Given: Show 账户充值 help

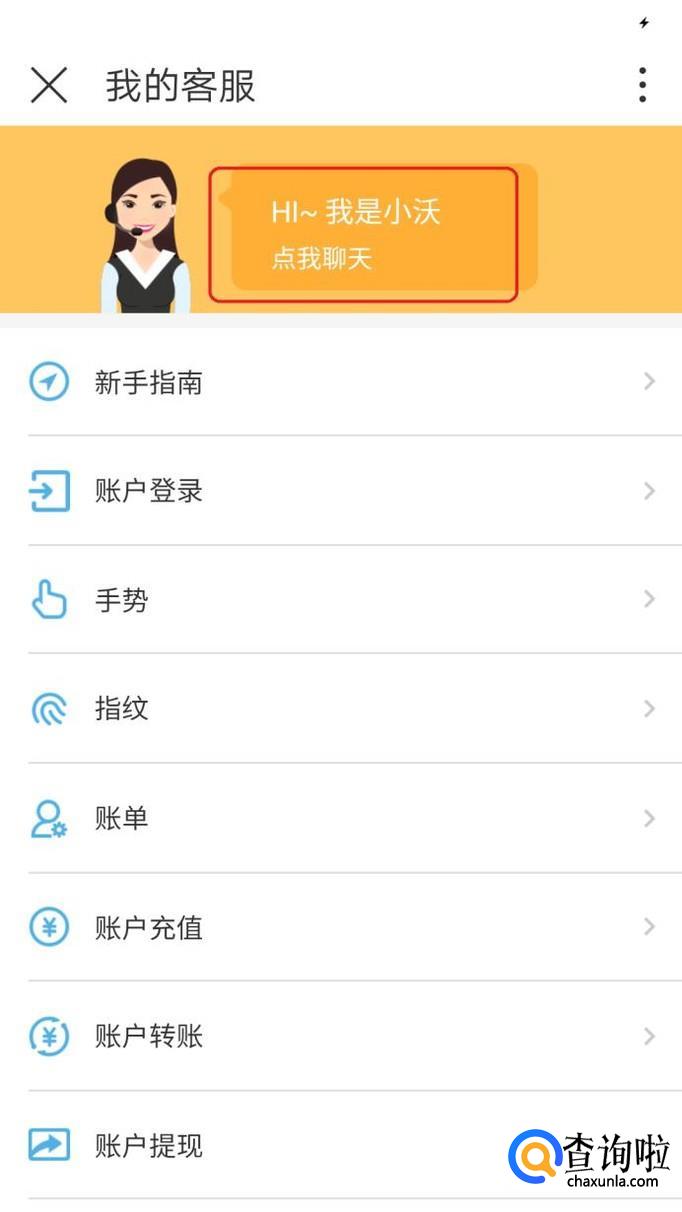Looking at the screenshot, I should point(340,927).
